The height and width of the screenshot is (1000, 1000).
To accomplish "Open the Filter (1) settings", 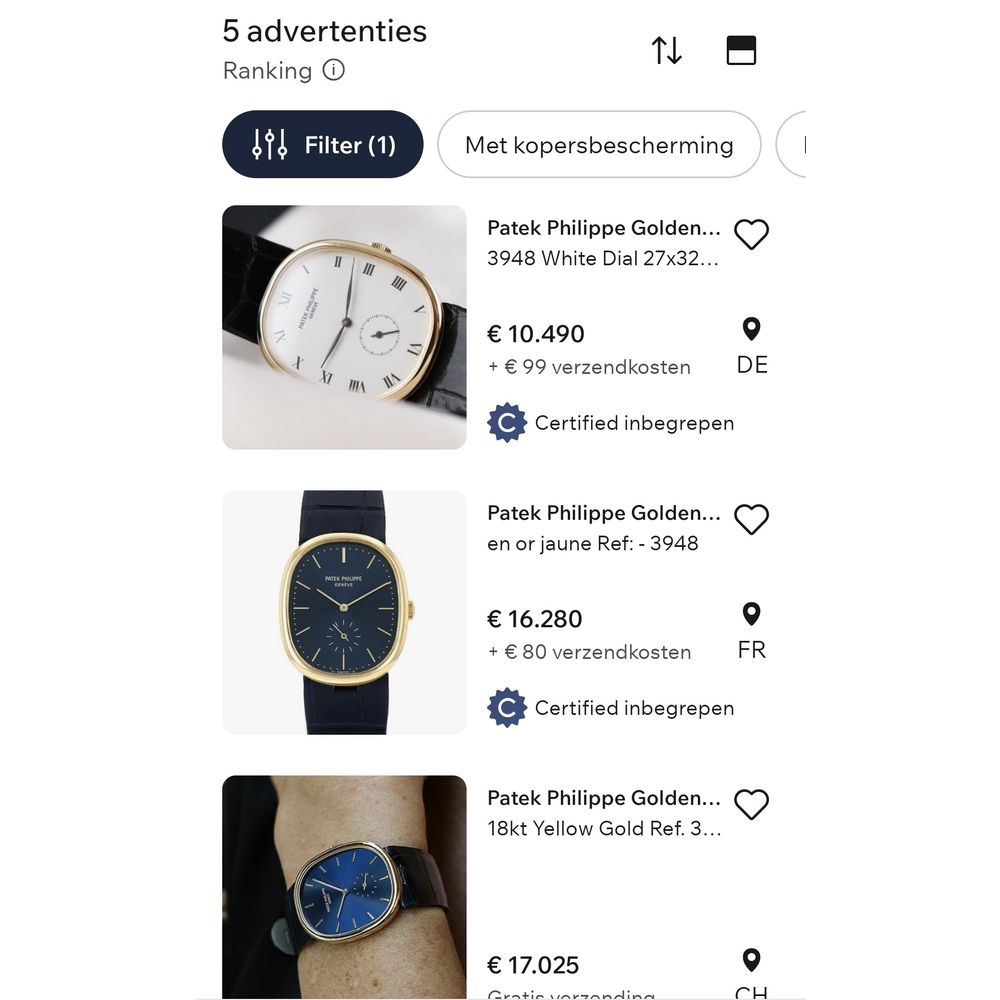I will pyautogui.click(x=323, y=145).
